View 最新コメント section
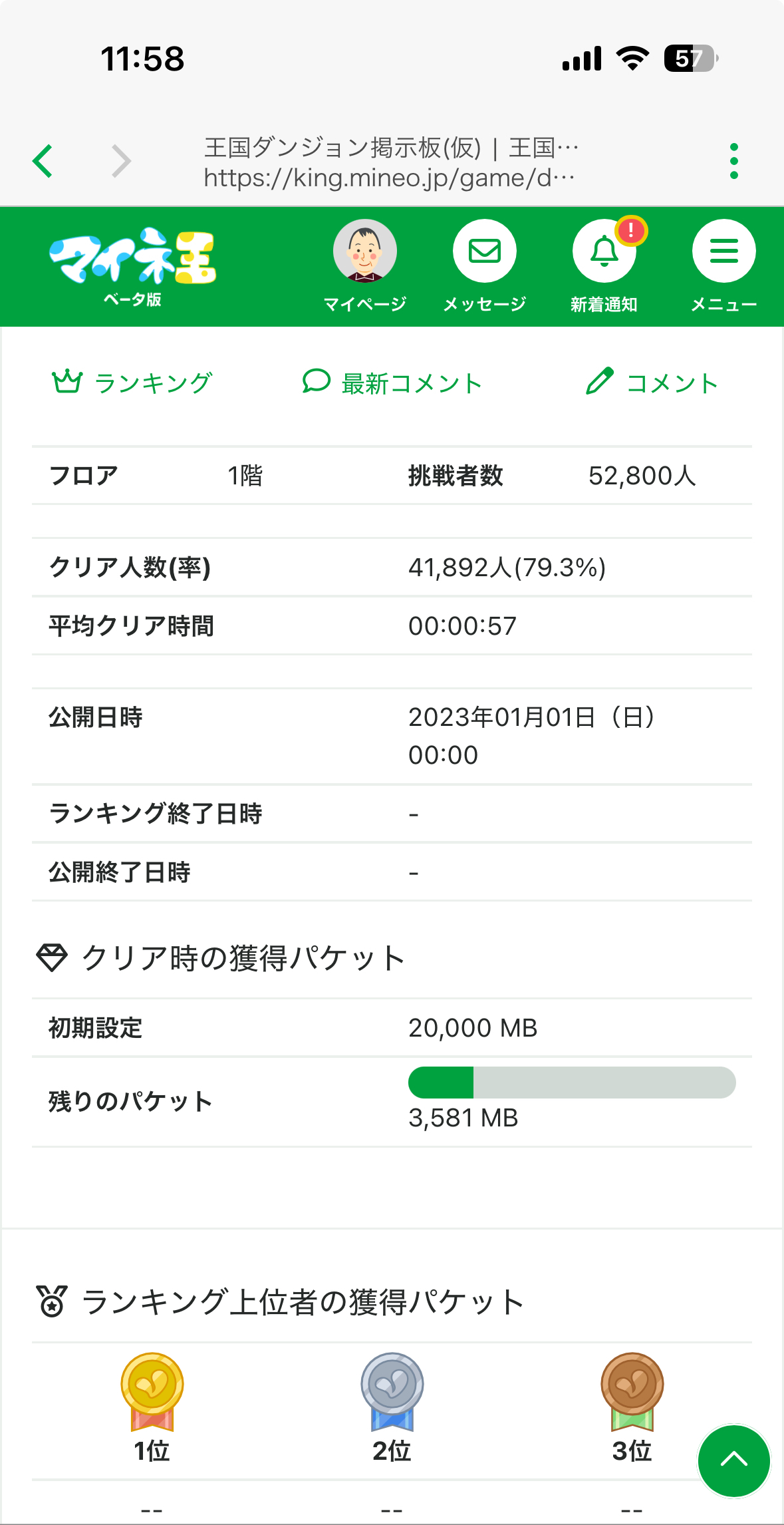Viewport: 784px width, 1525px height. (392, 383)
